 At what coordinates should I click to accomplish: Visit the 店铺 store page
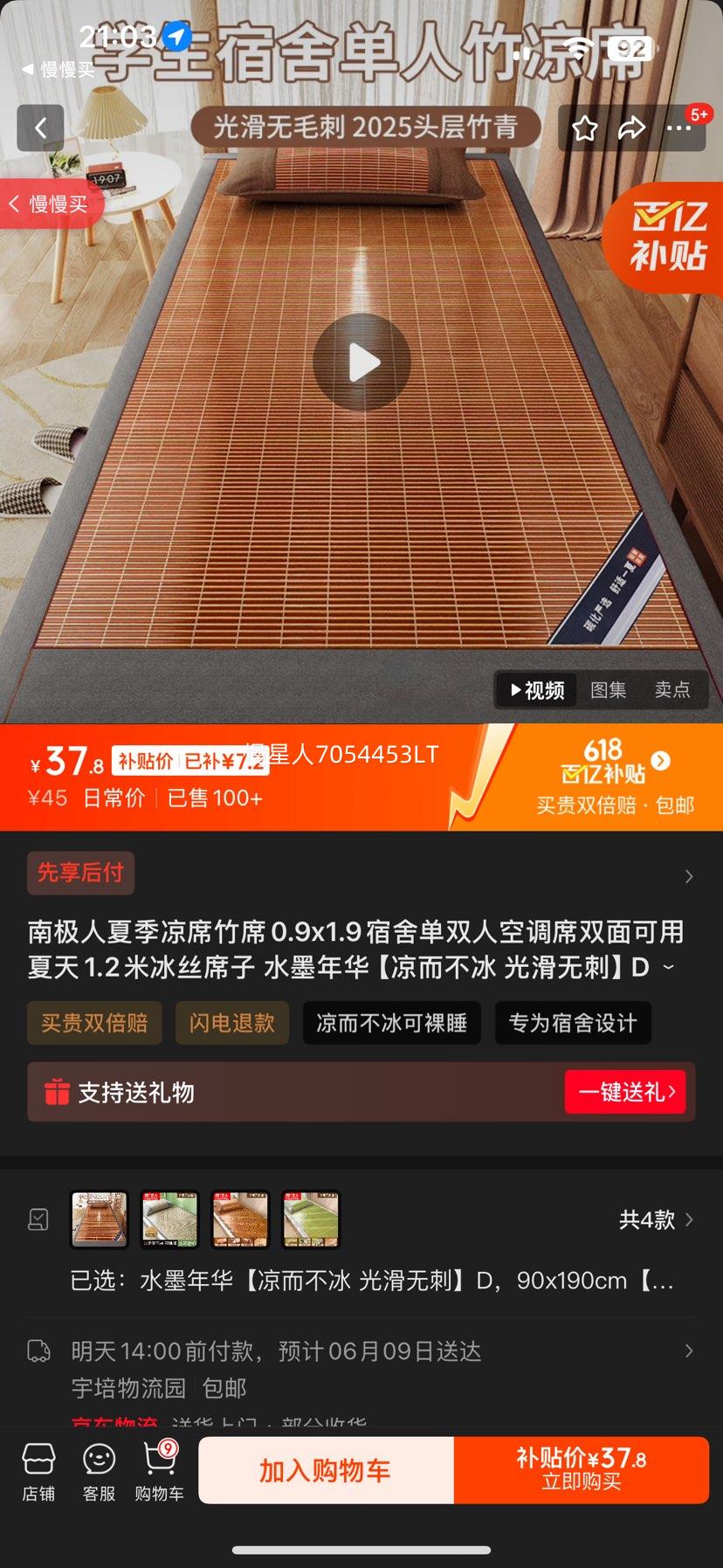coord(38,1472)
